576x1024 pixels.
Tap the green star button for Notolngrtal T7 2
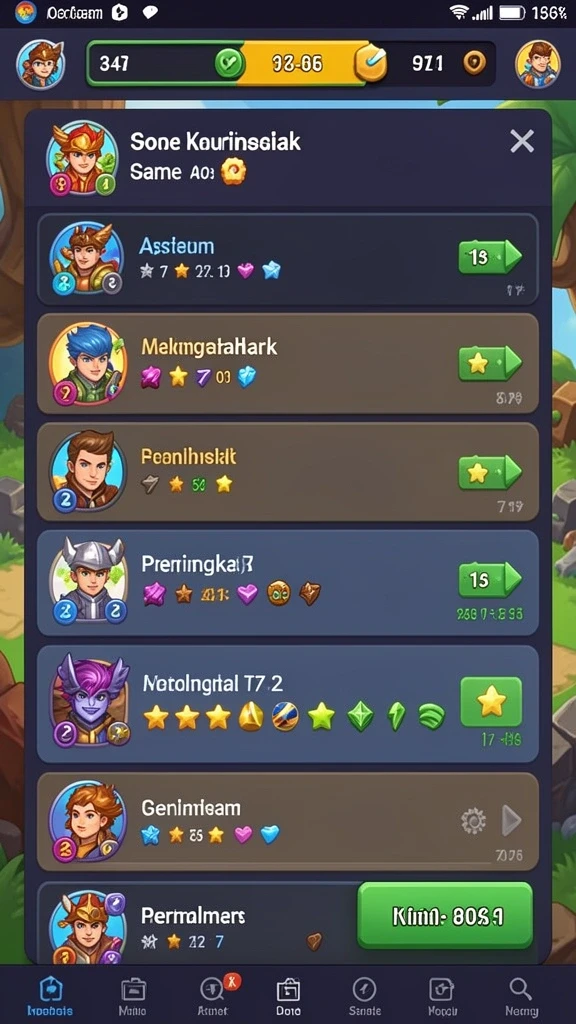click(491, 702)
